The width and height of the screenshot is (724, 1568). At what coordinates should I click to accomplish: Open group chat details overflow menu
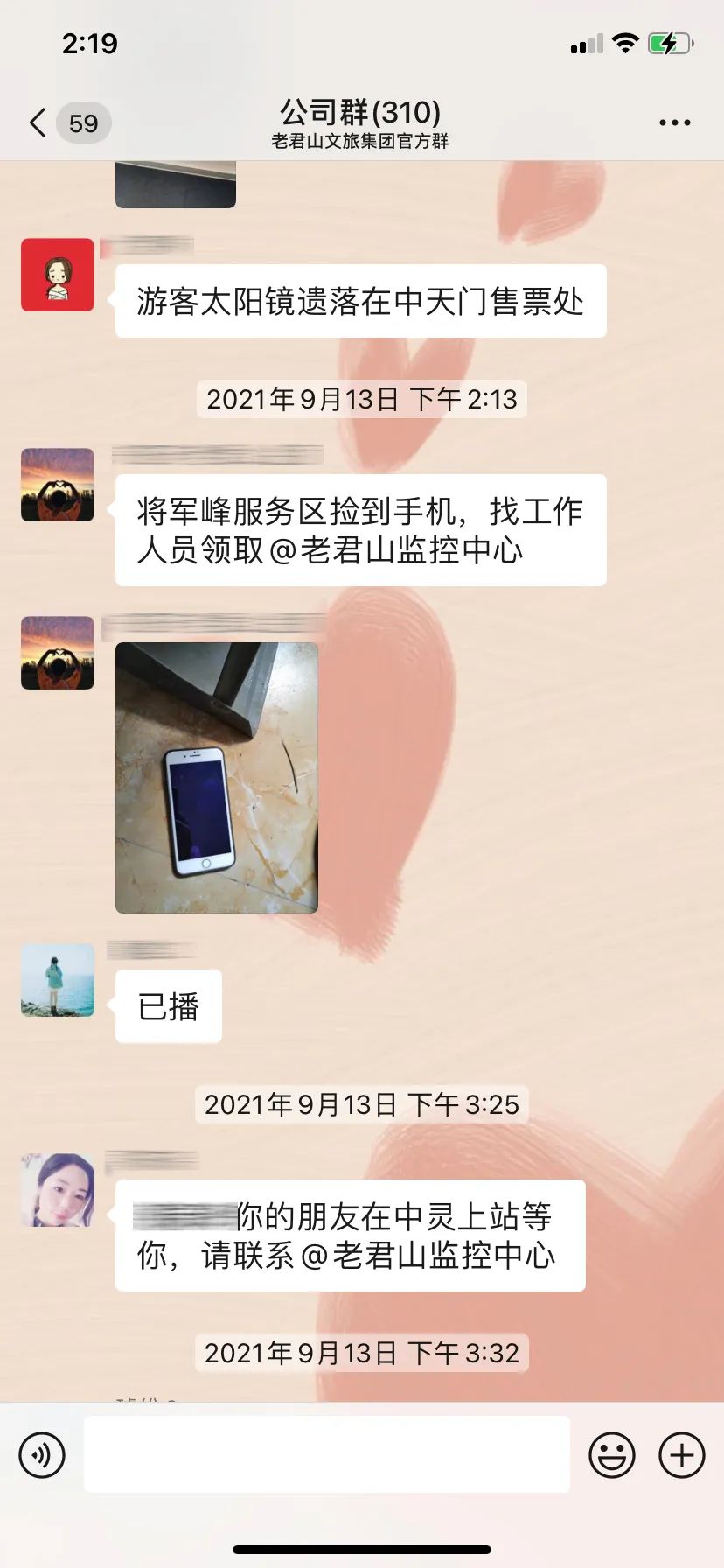(x=674, y=123)
